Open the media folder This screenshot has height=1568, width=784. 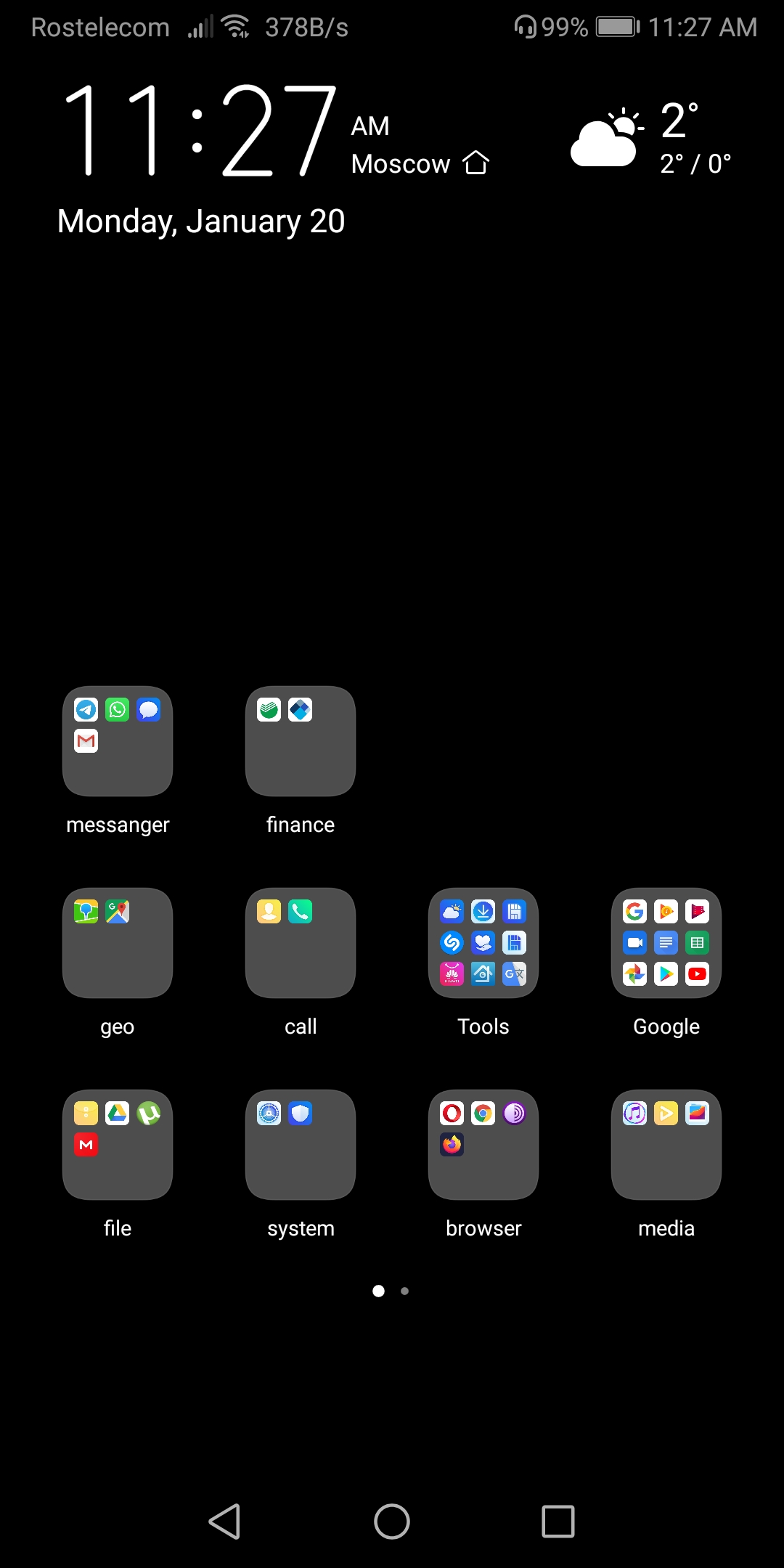(x=666, y=1145)
